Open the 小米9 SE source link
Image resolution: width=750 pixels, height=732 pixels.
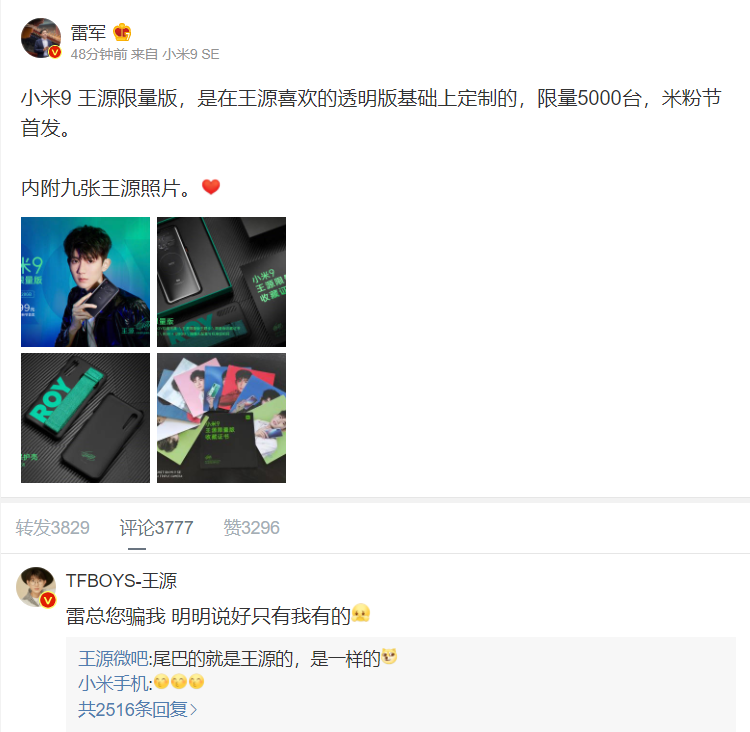[191, 54]
